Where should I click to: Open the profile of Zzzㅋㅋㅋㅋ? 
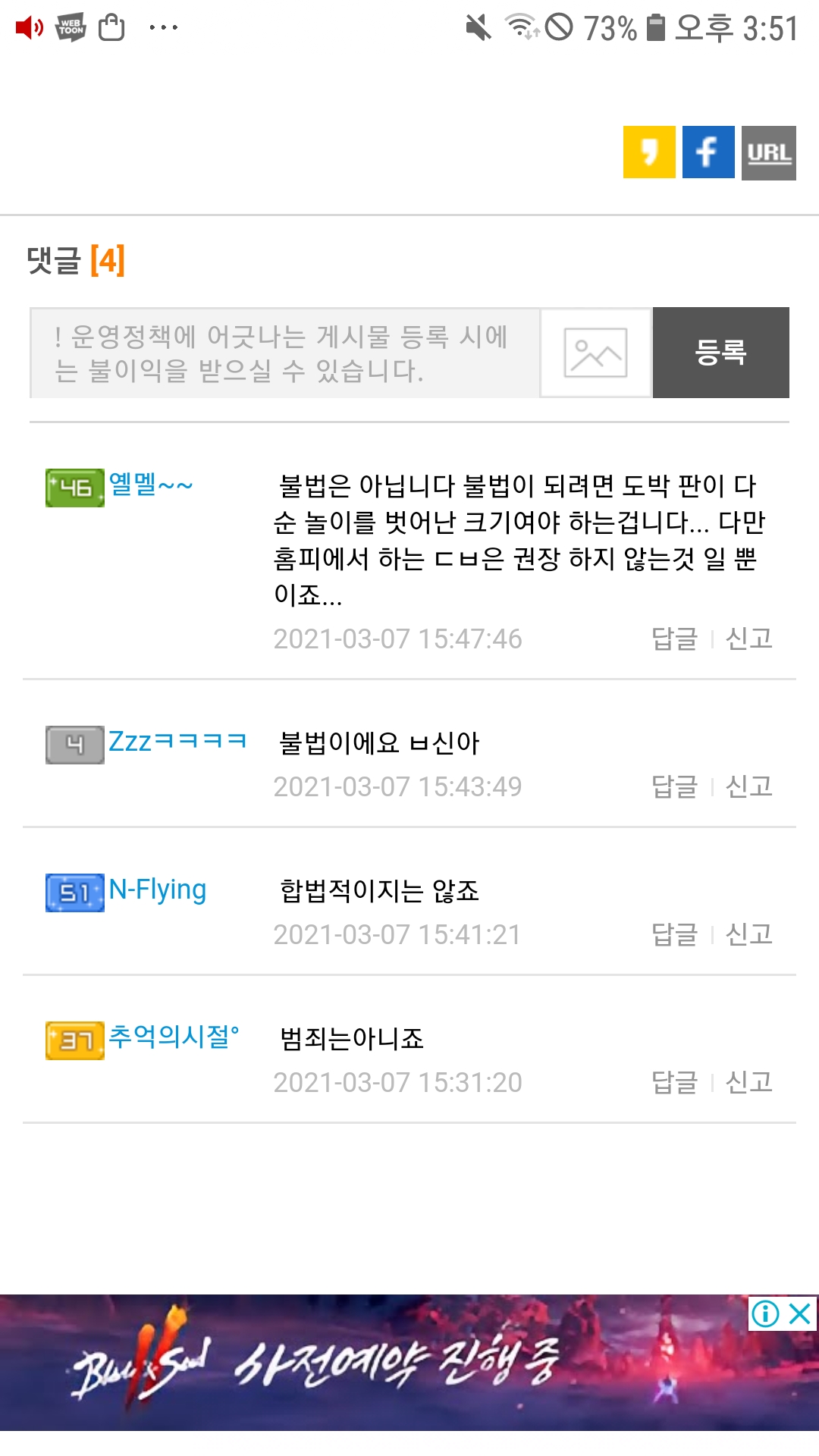[177, 741]
